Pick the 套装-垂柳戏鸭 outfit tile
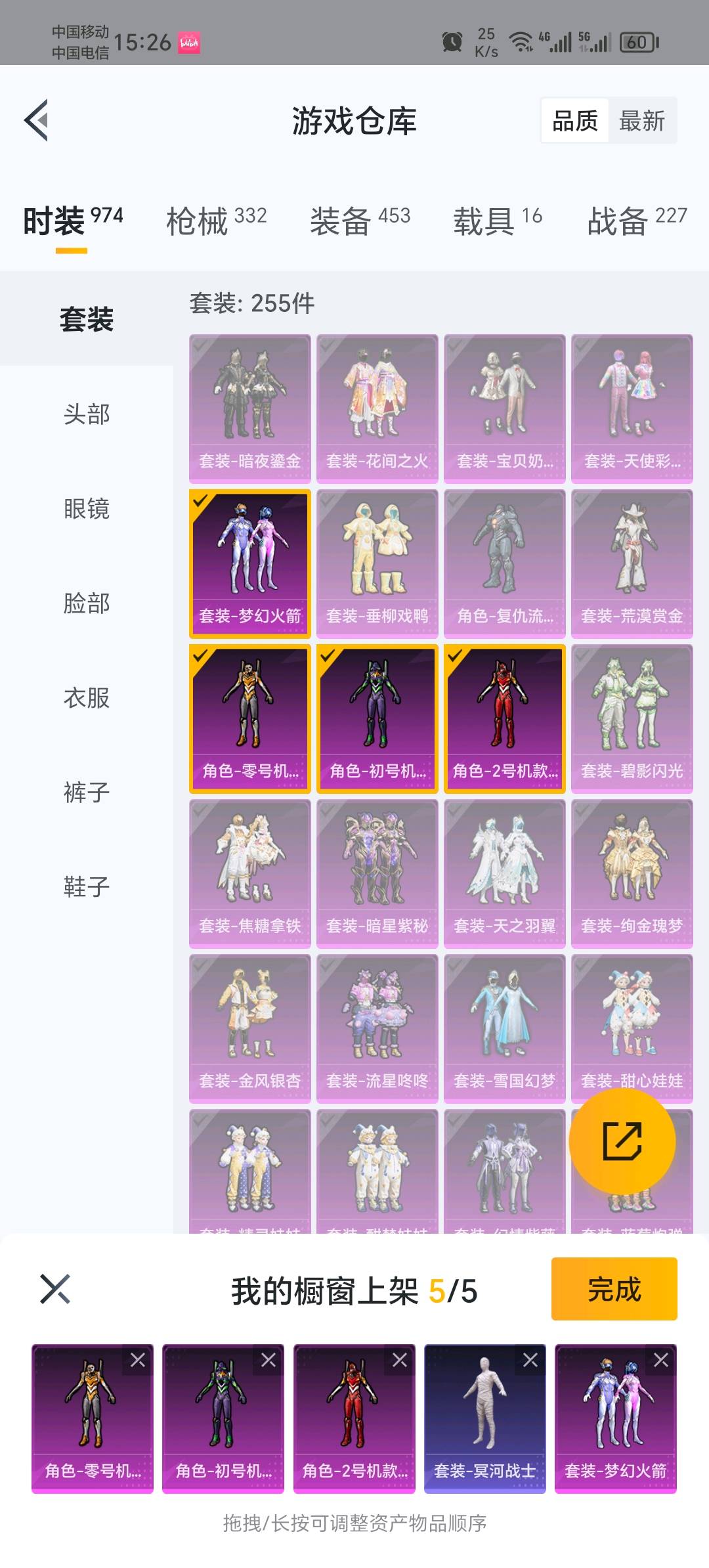 coord(377,563)
